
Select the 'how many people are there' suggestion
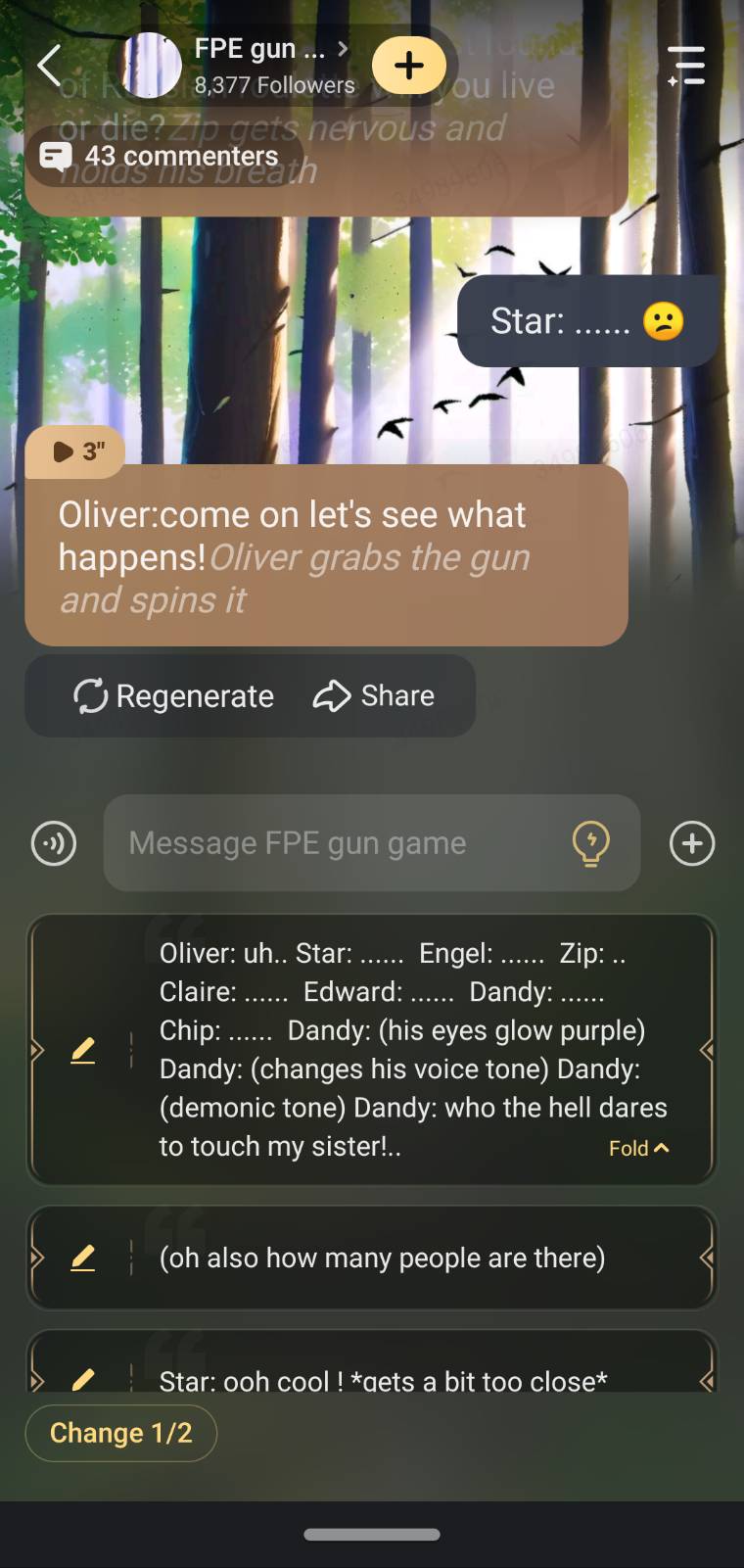click(382, 1258)
